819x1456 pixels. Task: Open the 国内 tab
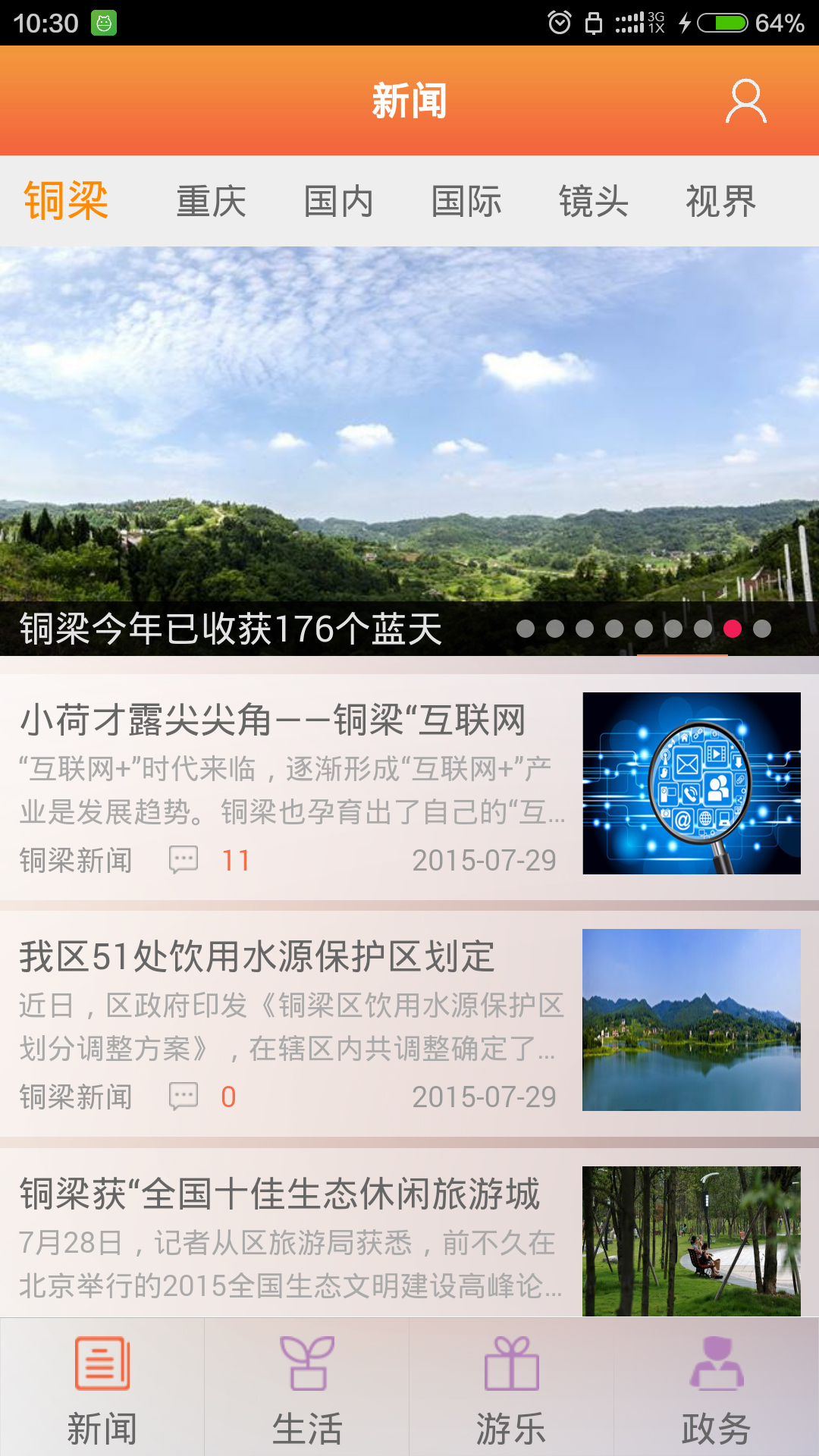[x=338, y=201]
